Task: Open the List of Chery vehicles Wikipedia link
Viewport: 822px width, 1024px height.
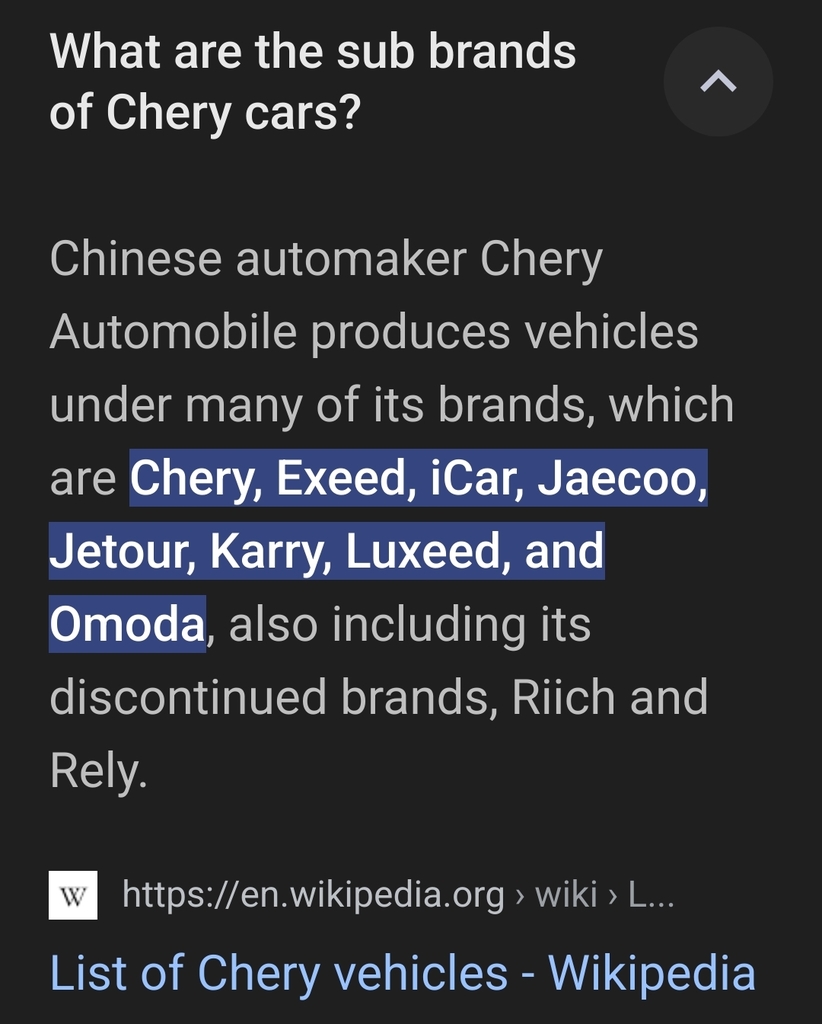Action: coord(402,972)
